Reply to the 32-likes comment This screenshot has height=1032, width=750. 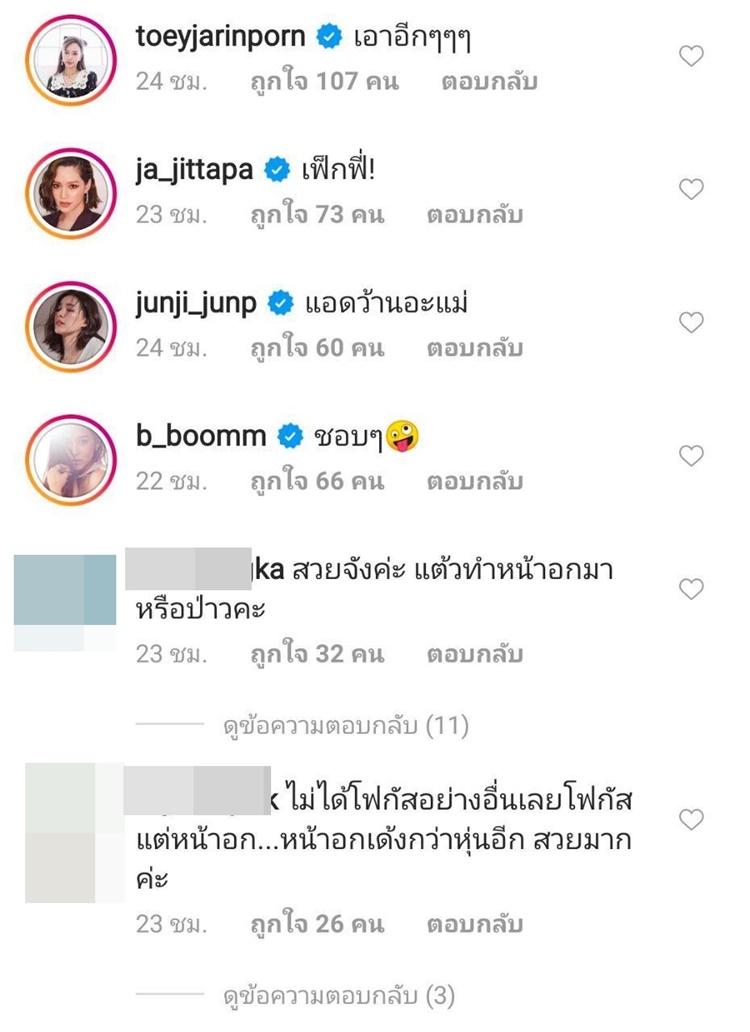coord(475,654)
